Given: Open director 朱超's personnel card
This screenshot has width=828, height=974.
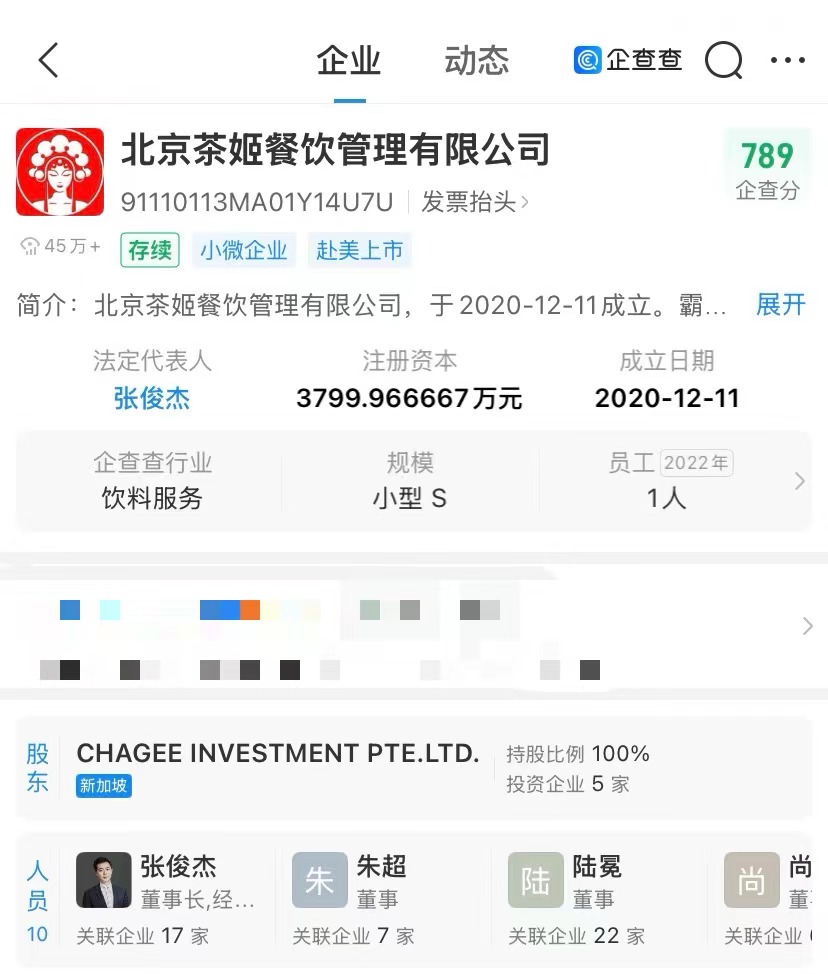Looking at the screenshot, I should tap(380, 882).
